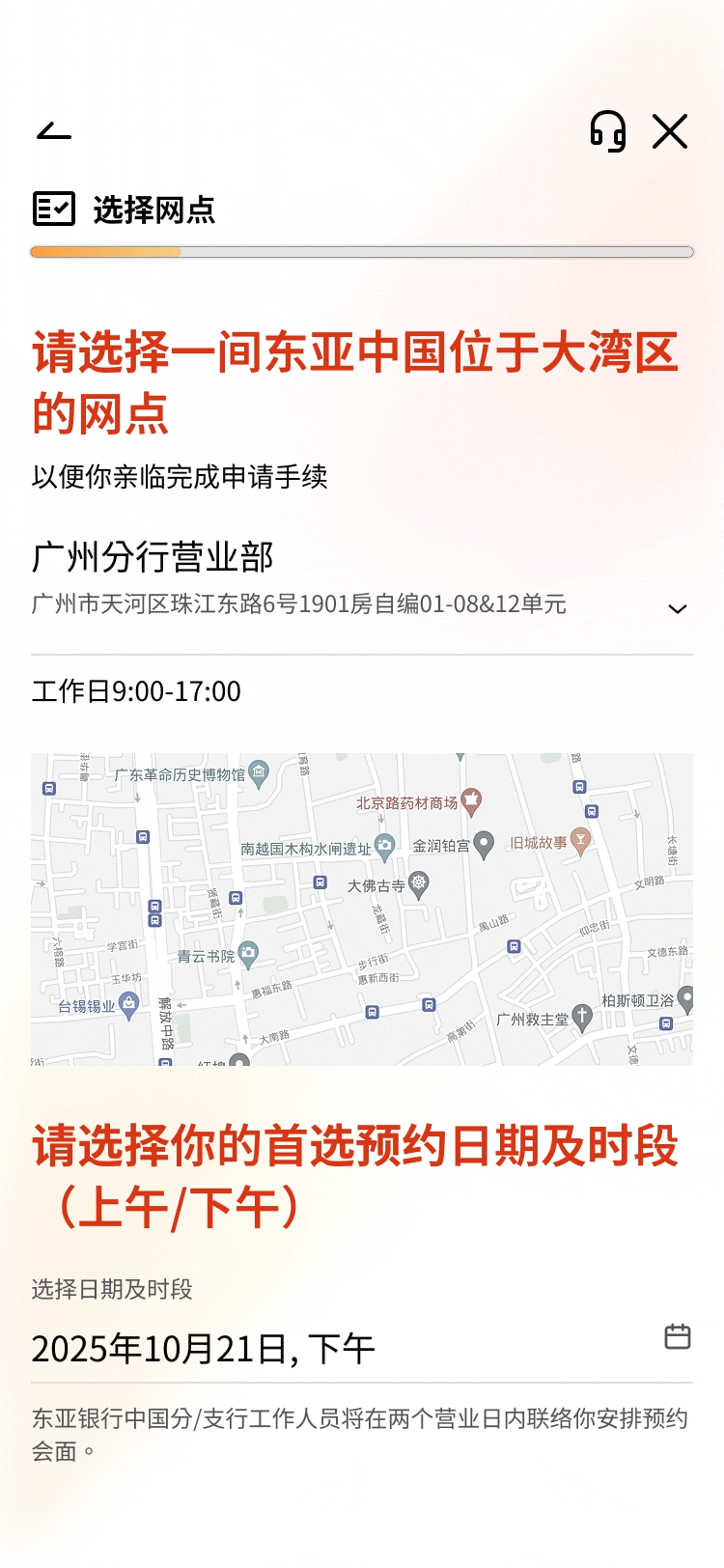Expand the 广州分行营业部 branch dropdown

(677, 608)
